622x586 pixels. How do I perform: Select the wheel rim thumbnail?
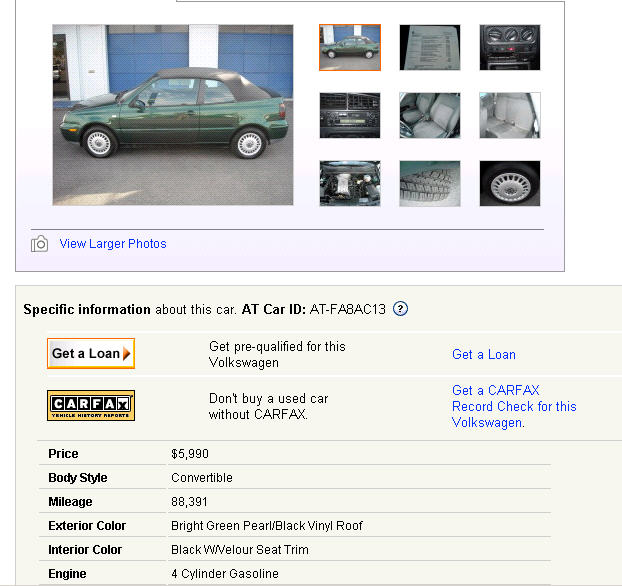click(510, 183)
